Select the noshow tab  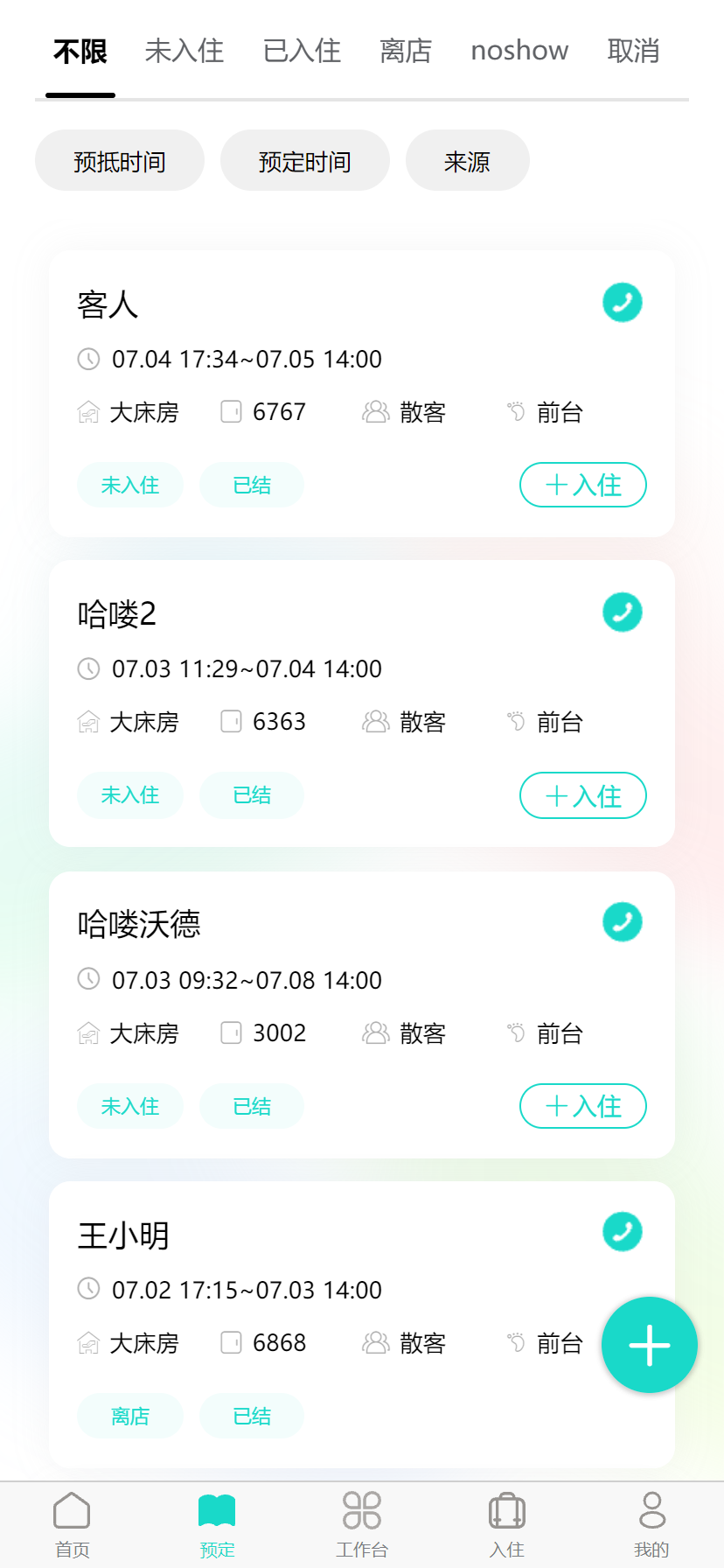(x=519, y=51)
